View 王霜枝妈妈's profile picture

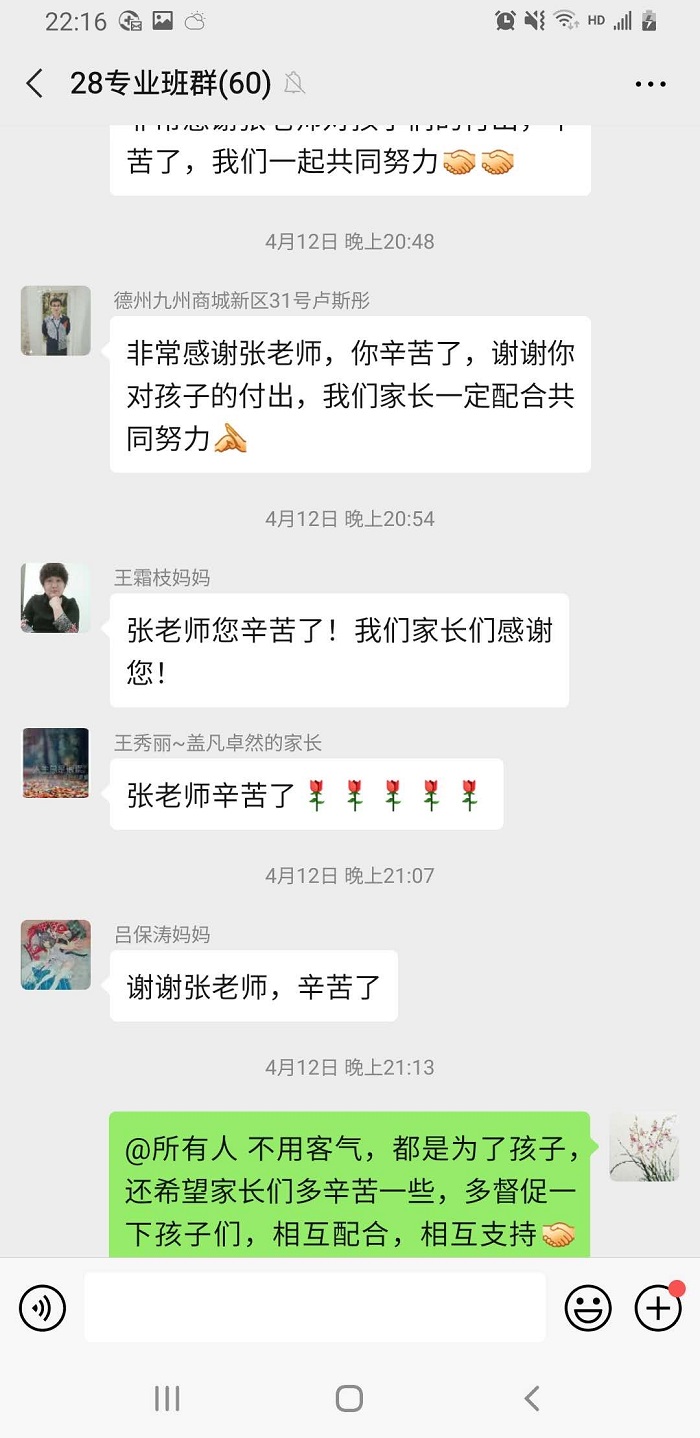tap(56, 597)
